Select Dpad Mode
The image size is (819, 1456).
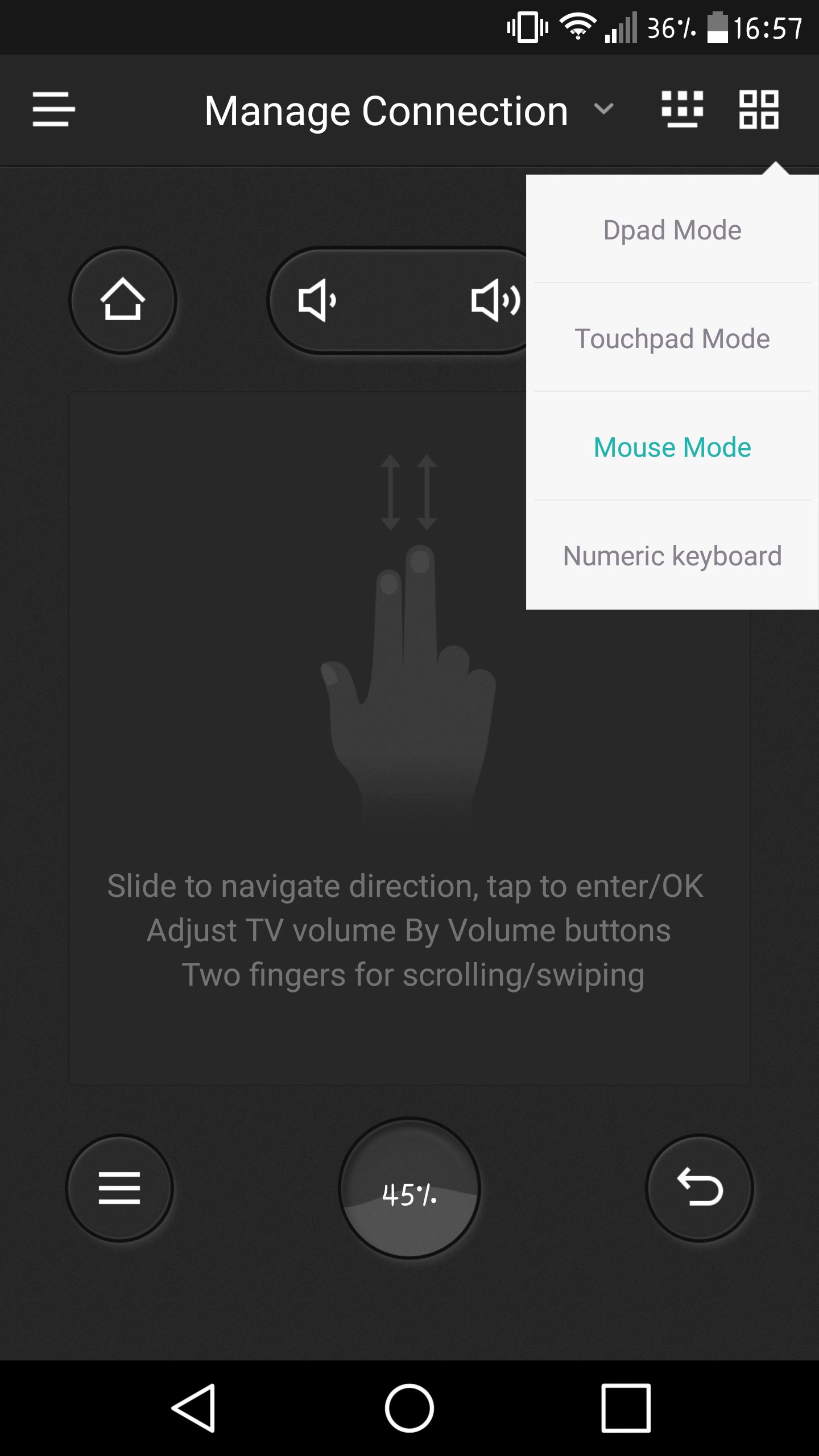pos(672,230)
